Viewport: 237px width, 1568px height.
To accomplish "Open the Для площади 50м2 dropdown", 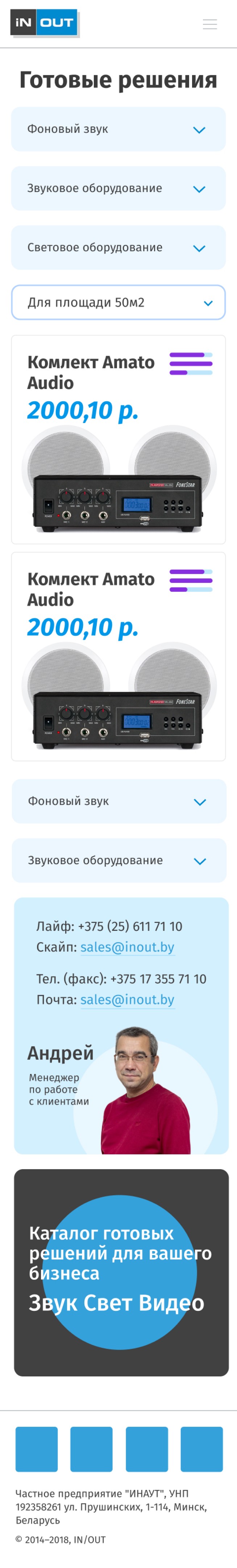I will point(118,302).
